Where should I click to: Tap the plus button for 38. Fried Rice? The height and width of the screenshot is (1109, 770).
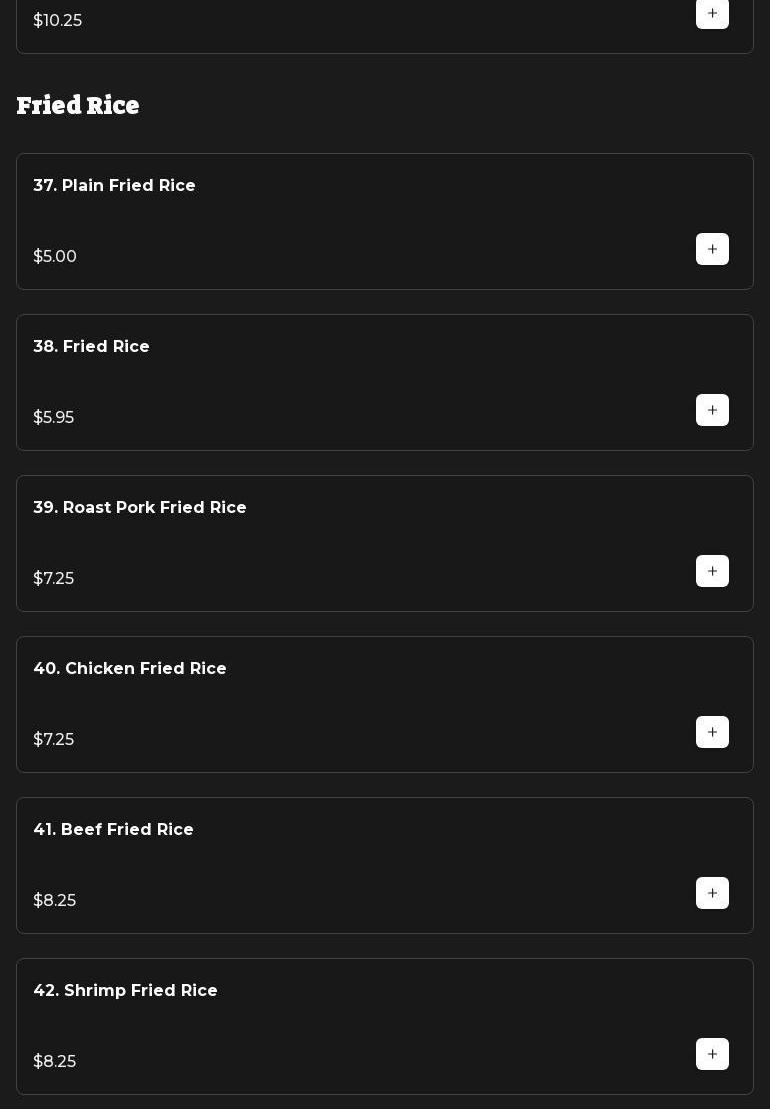pos(712,410)
